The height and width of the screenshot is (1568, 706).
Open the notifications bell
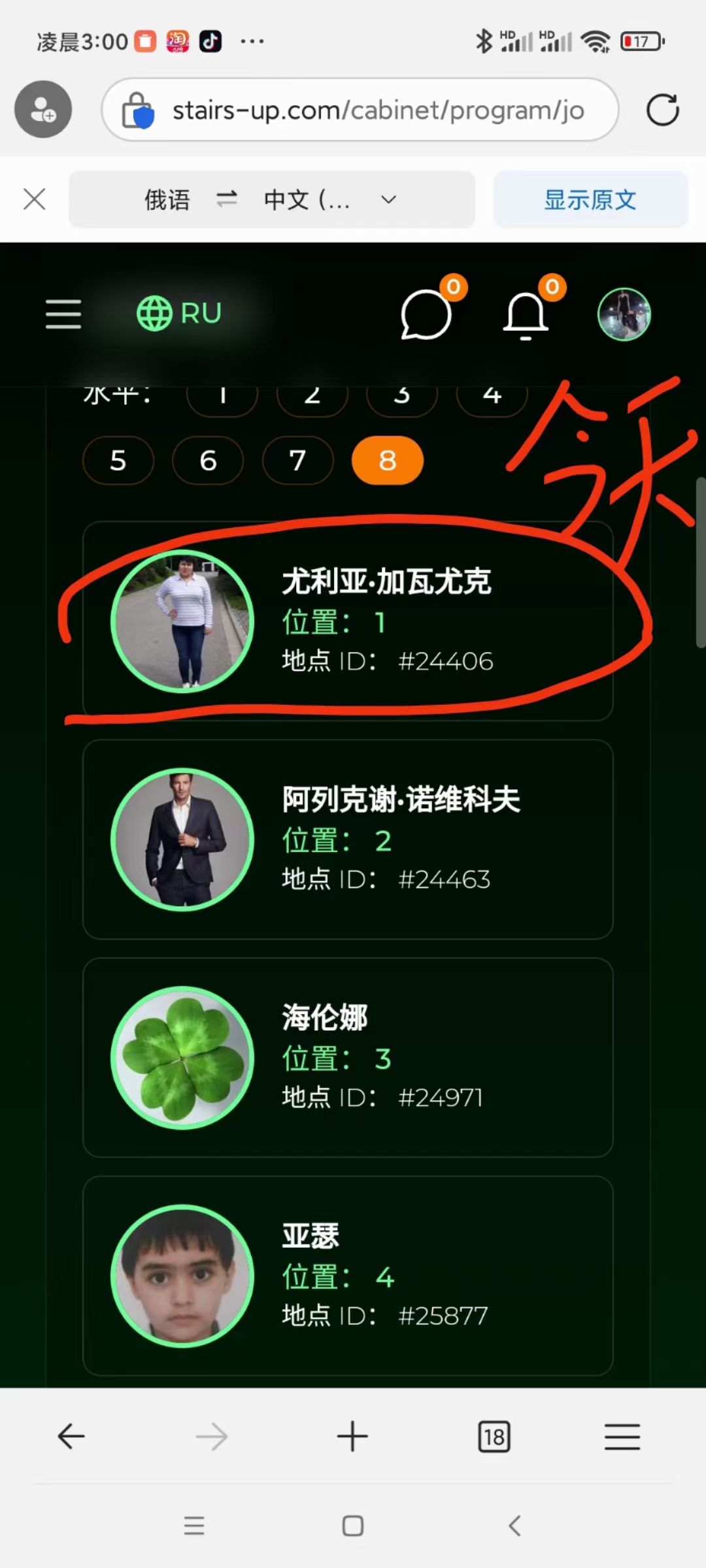[526, 315]
